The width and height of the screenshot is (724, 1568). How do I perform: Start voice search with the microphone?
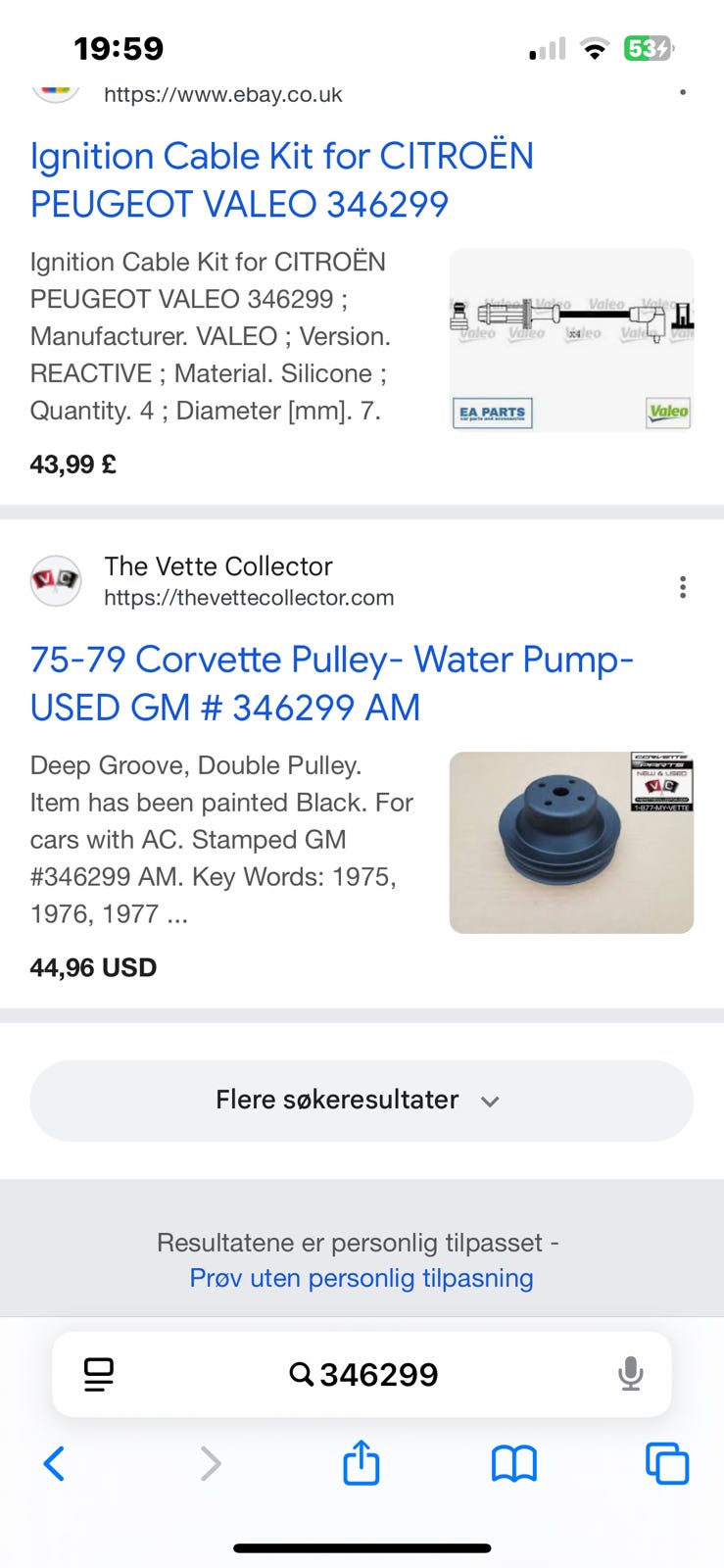click(x=631, y=1374)
